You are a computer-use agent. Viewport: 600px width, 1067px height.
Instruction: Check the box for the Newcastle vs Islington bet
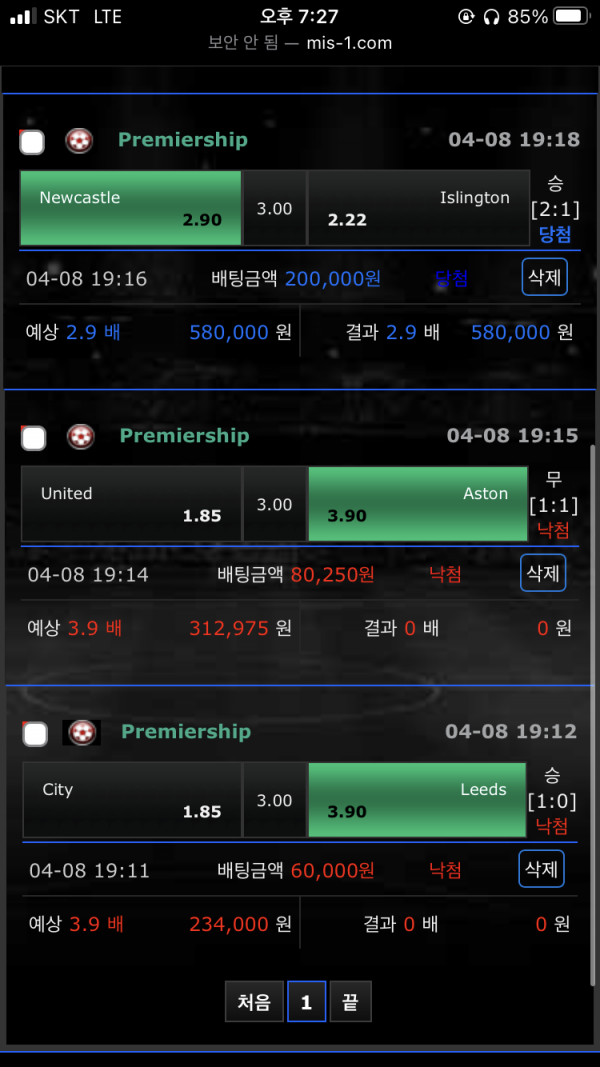pyautogui.click(x=32, y=142)
